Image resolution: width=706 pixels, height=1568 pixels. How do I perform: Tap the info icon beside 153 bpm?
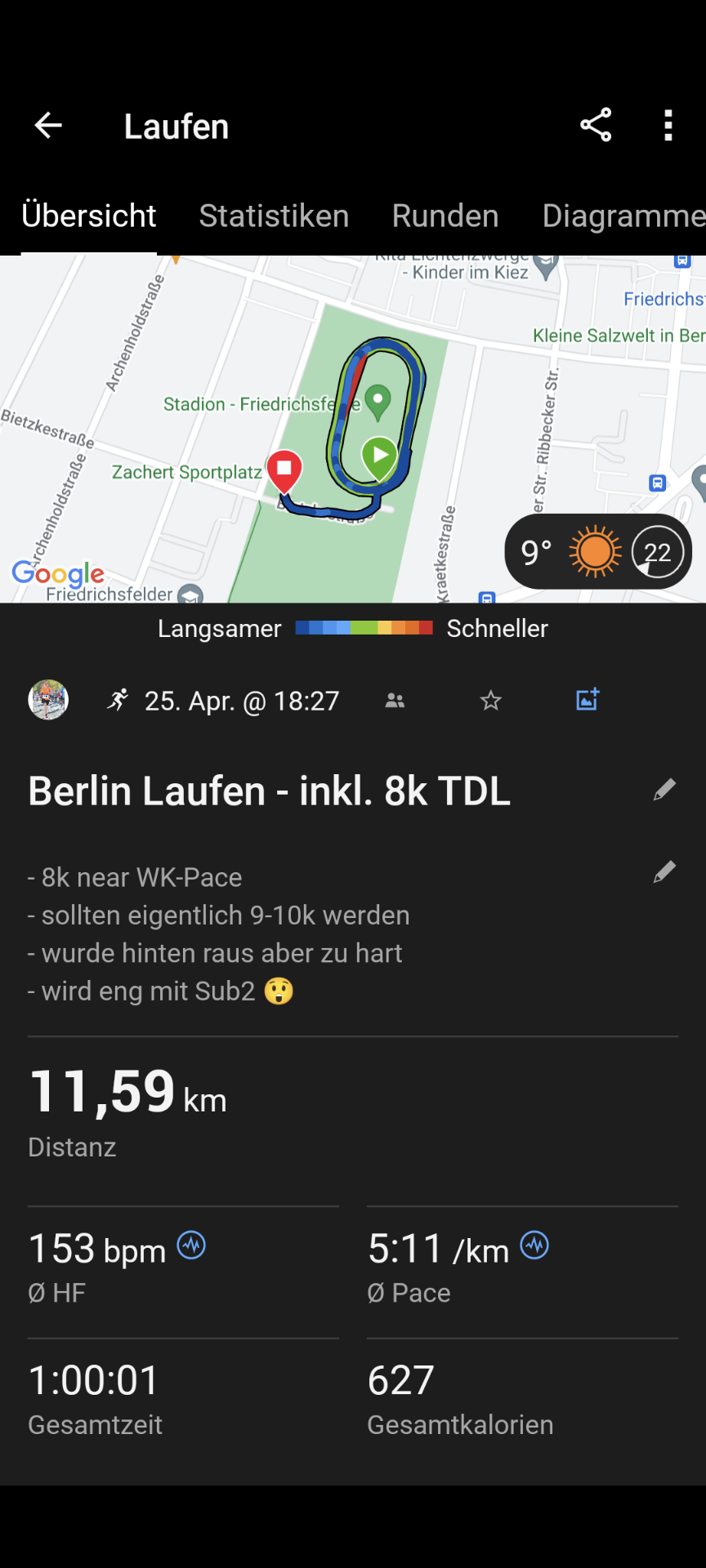pos(192,1245)
